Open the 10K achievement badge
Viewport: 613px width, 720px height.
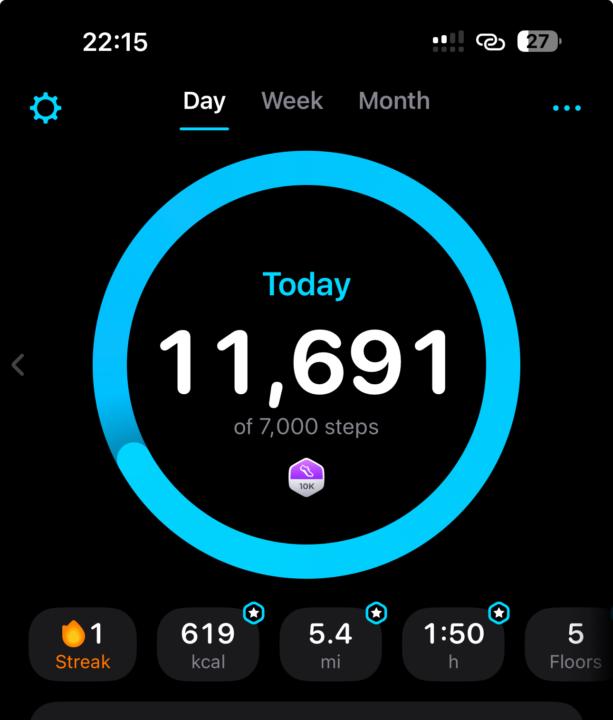307,478
